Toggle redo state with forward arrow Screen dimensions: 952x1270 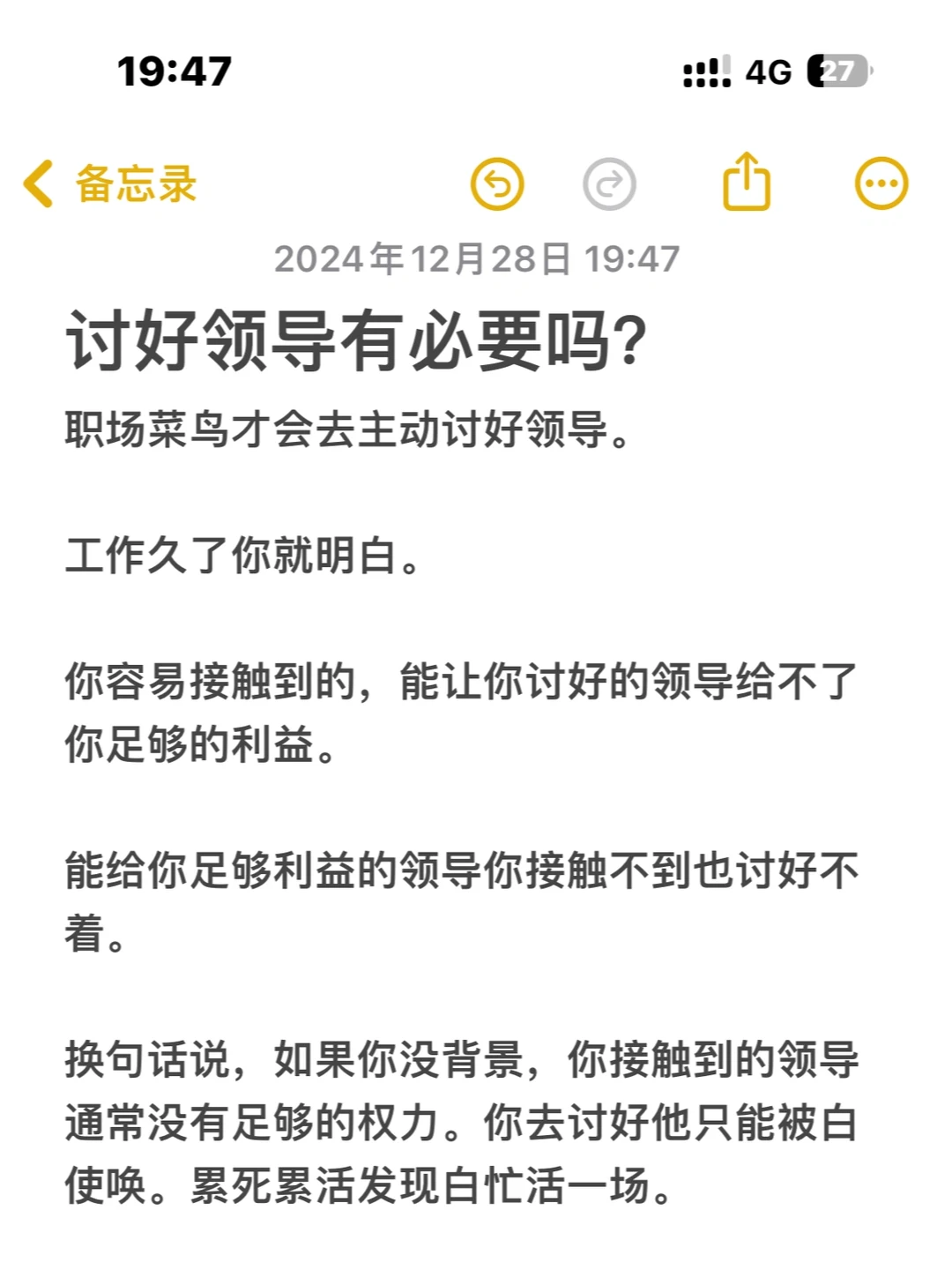(608, 184)
